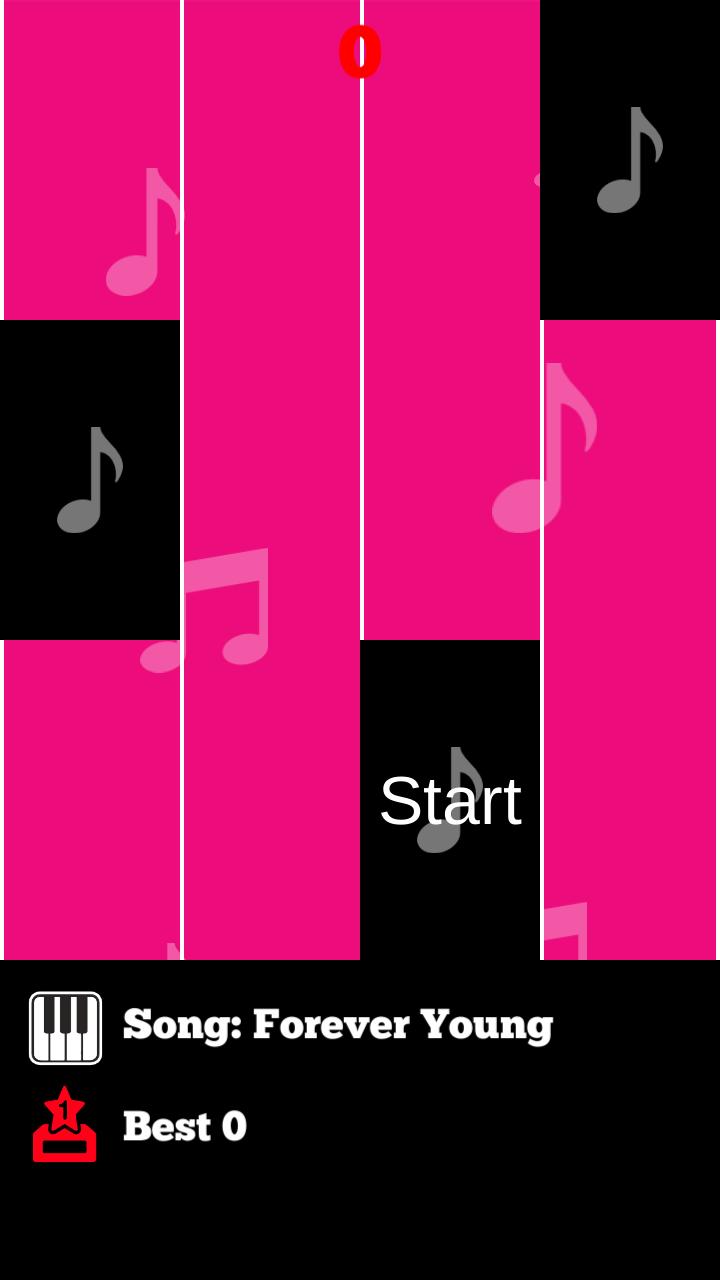Click the Song: Forever Young label
Viewport: 720px width, 1280px height.
pyautogui.click(x=335, y=1025)
